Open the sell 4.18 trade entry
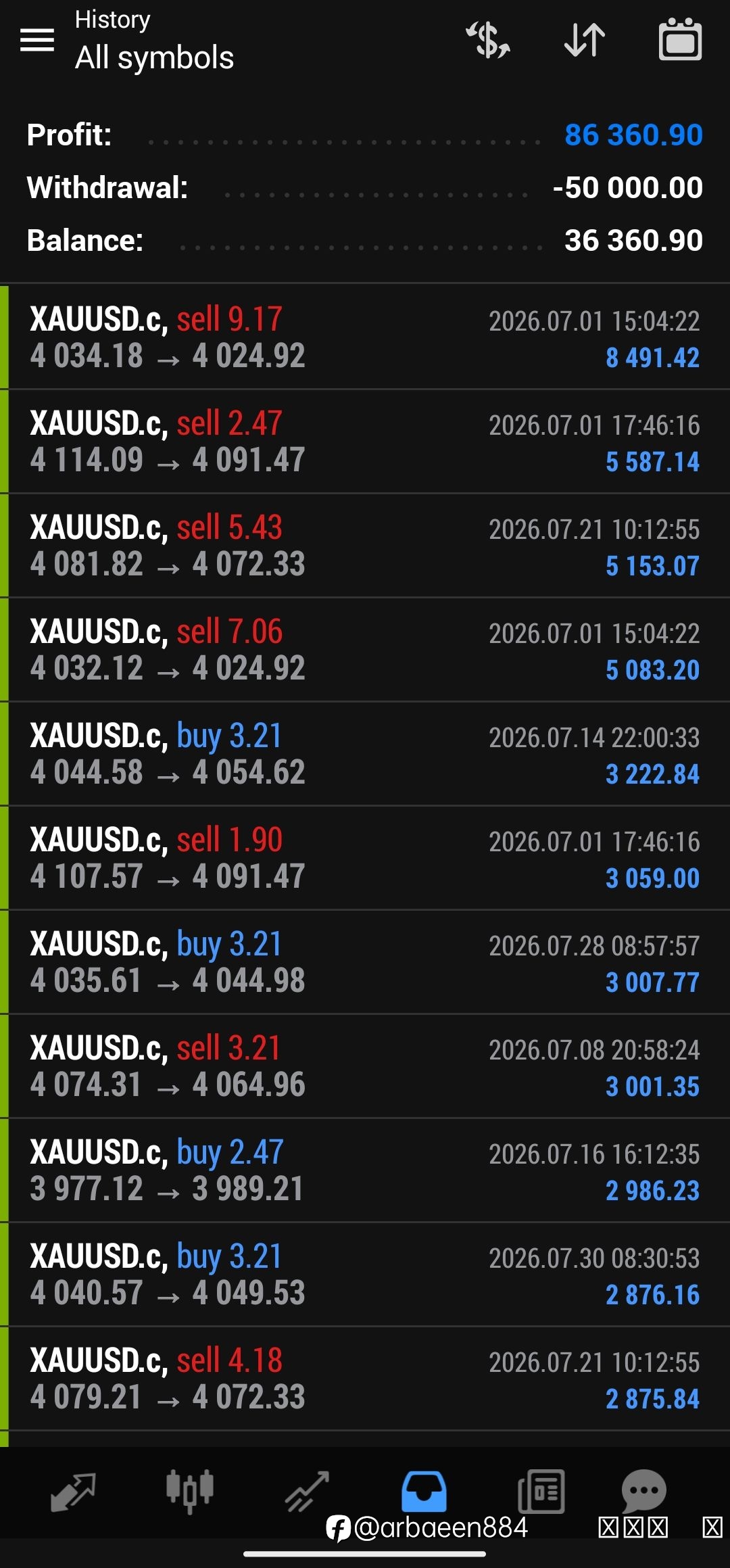This screenshot has height=1568, width=730. point(365,1378)
